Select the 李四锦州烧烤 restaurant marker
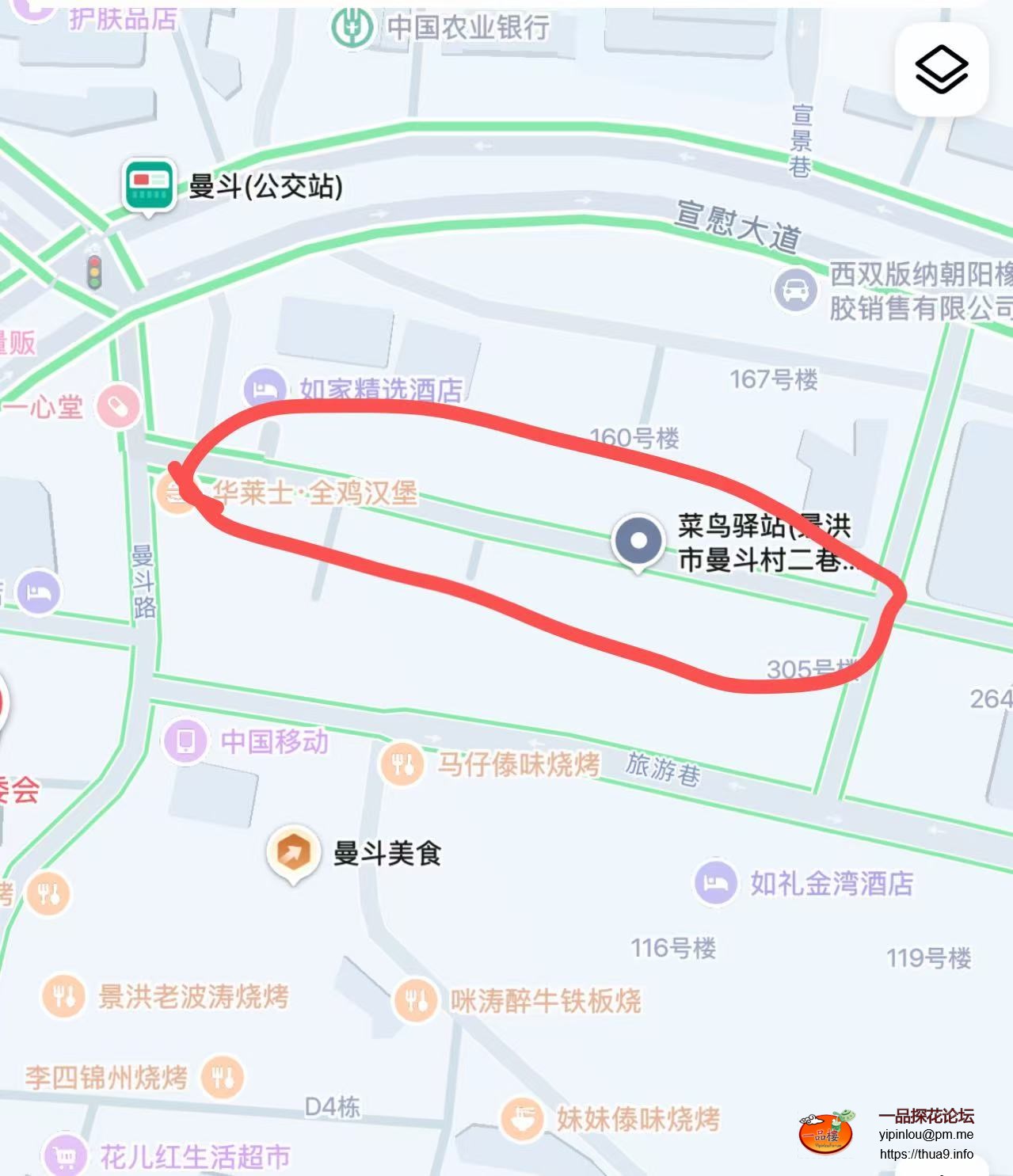1013x1176 pixels. click(x=223, y=1076)
